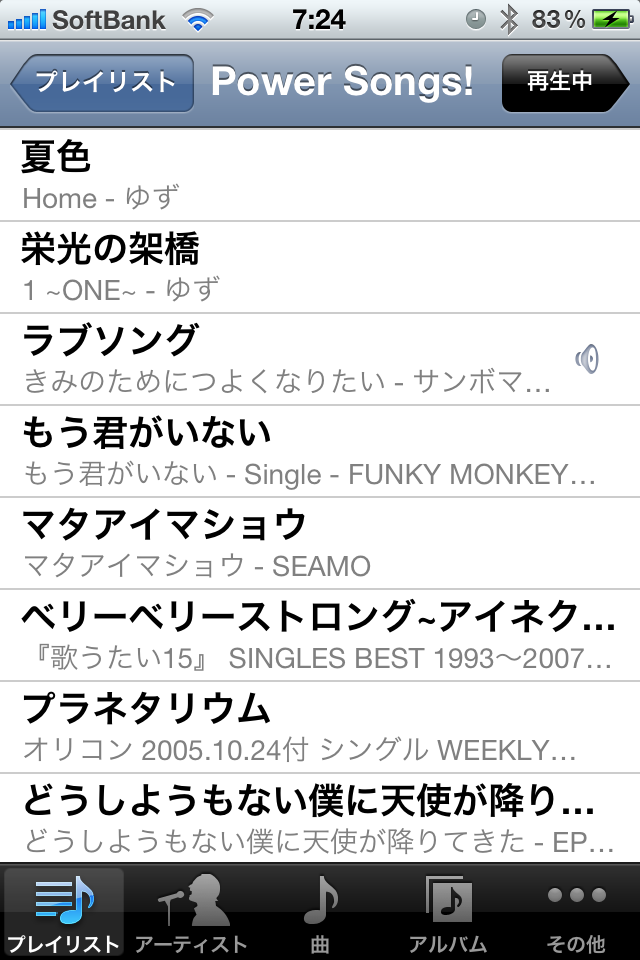Screen dimensions: 640x960
Task: Play もう君がいない by FUNKY MONKEY
Action: (320, 451)
